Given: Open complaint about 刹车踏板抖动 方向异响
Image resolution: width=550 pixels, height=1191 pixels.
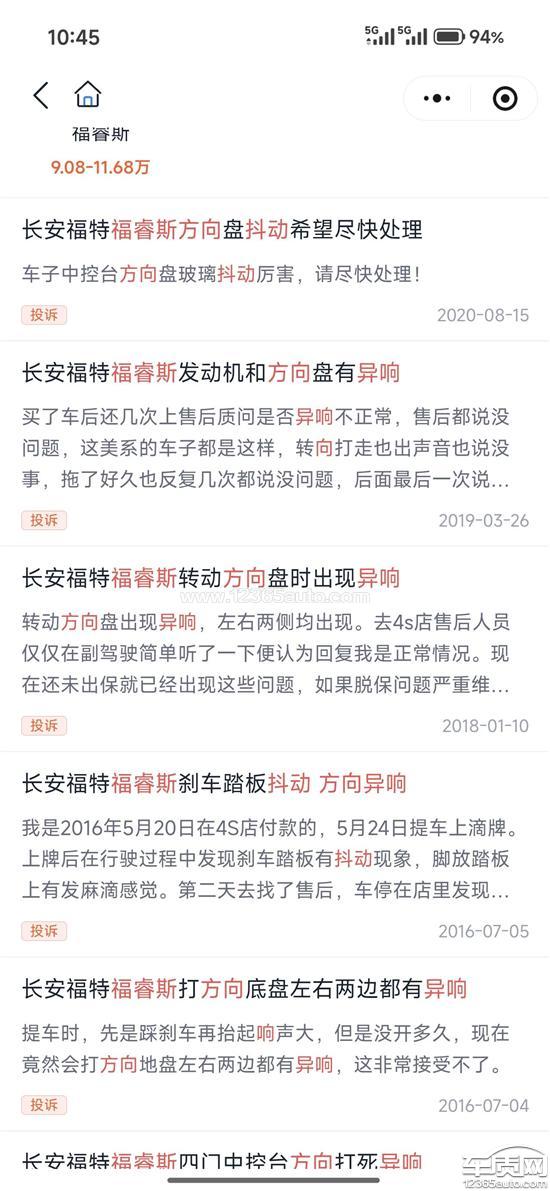Looking at the screenshot, I should pyautogui.click(x=275, y=855).
